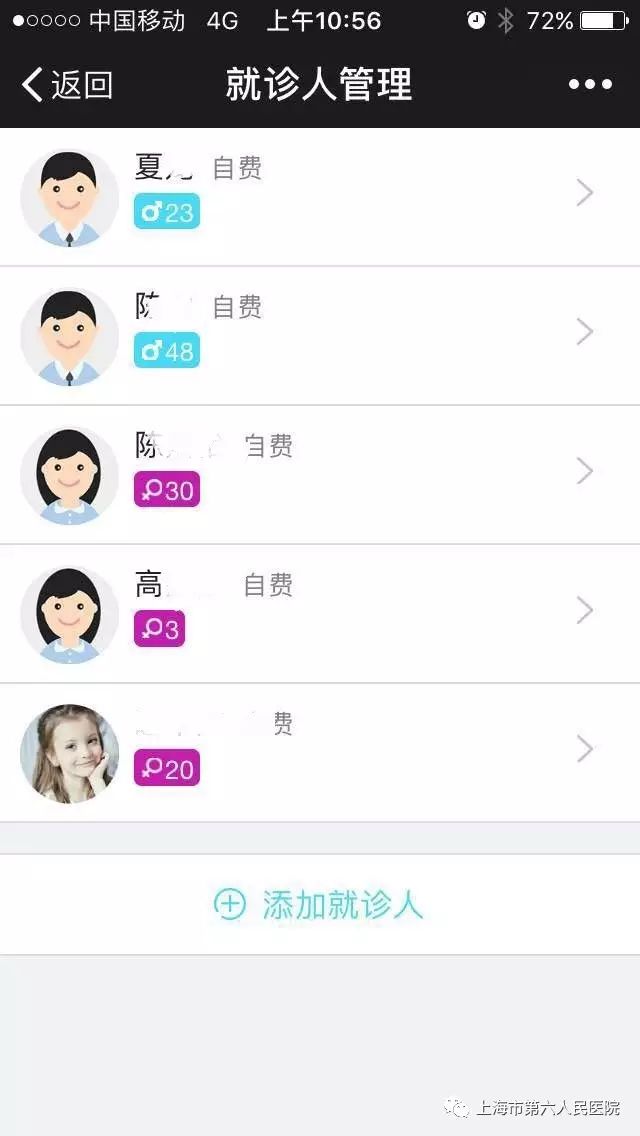
Task: Tap 添加就诊人 to add a patient
Action: point(320,904)
